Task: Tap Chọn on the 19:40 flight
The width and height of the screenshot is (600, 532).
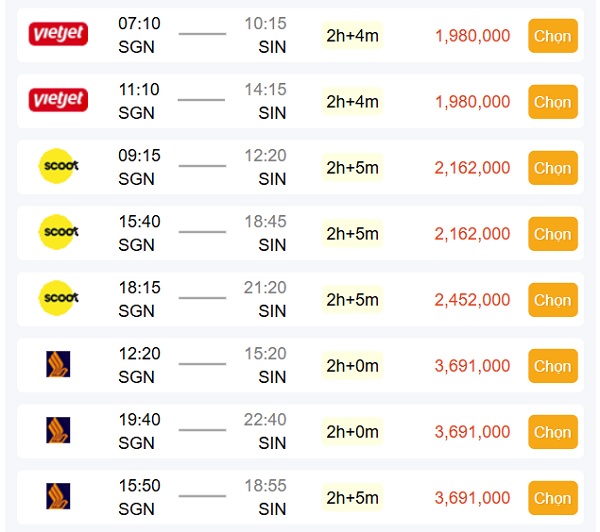Action: point(552,432)
